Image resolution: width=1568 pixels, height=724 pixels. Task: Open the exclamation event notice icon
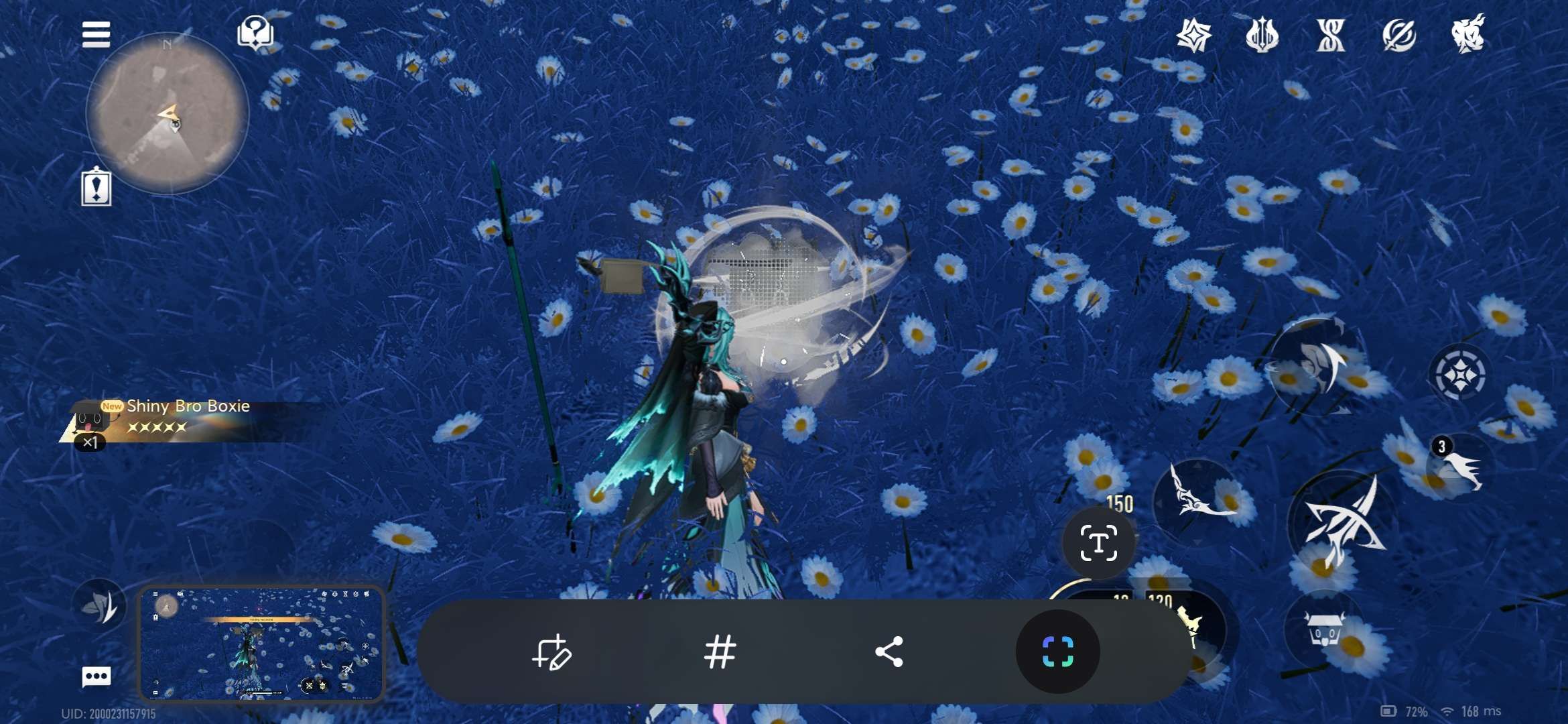[x=96, y=187]
